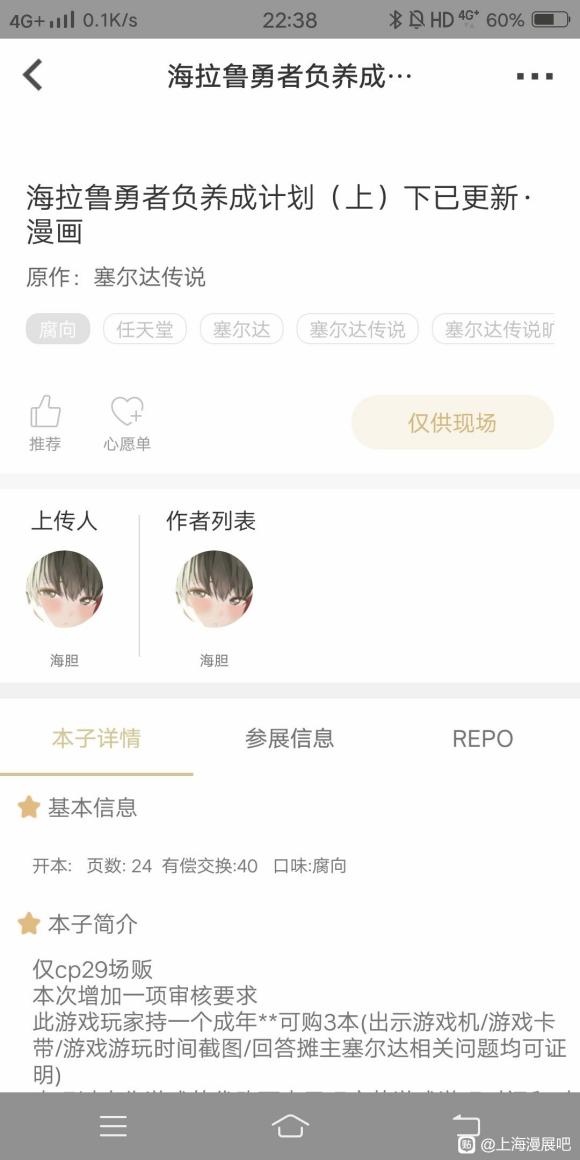This screenshot has width=580, height=1160.
Task: Select the 本子详情 tab
Action: 96,738
